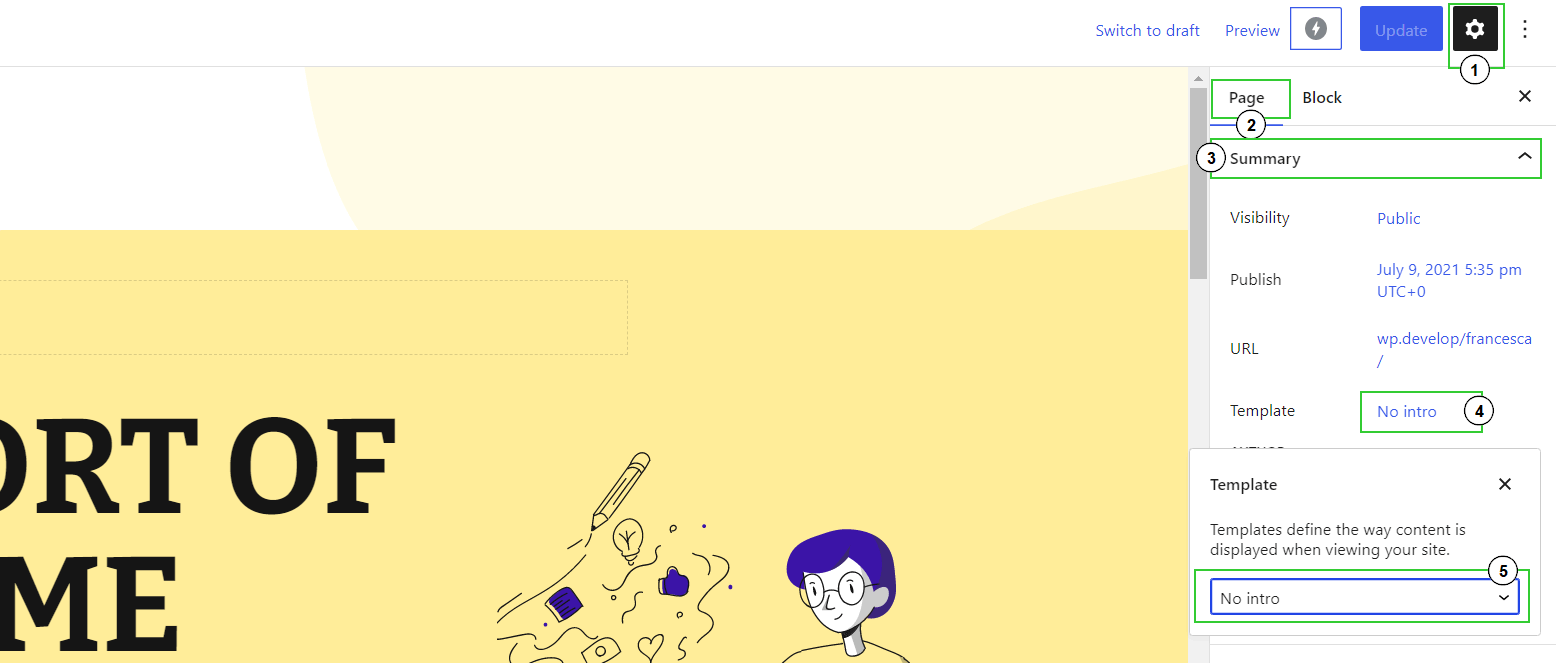1556x663 pixels.
Task: Change the Public visibility setting
Action: point(1398,218)
